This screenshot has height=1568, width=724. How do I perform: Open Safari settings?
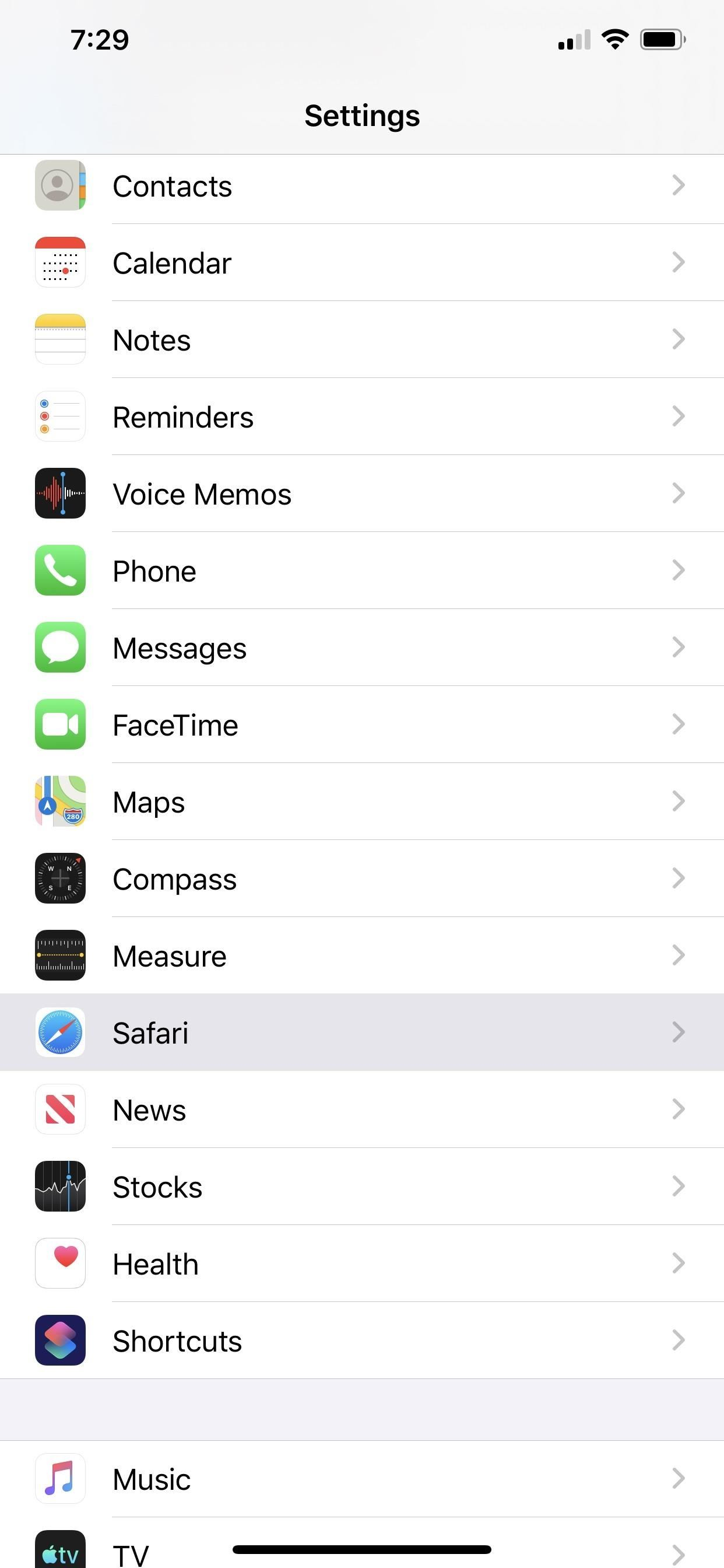(x=361, y=1032)
